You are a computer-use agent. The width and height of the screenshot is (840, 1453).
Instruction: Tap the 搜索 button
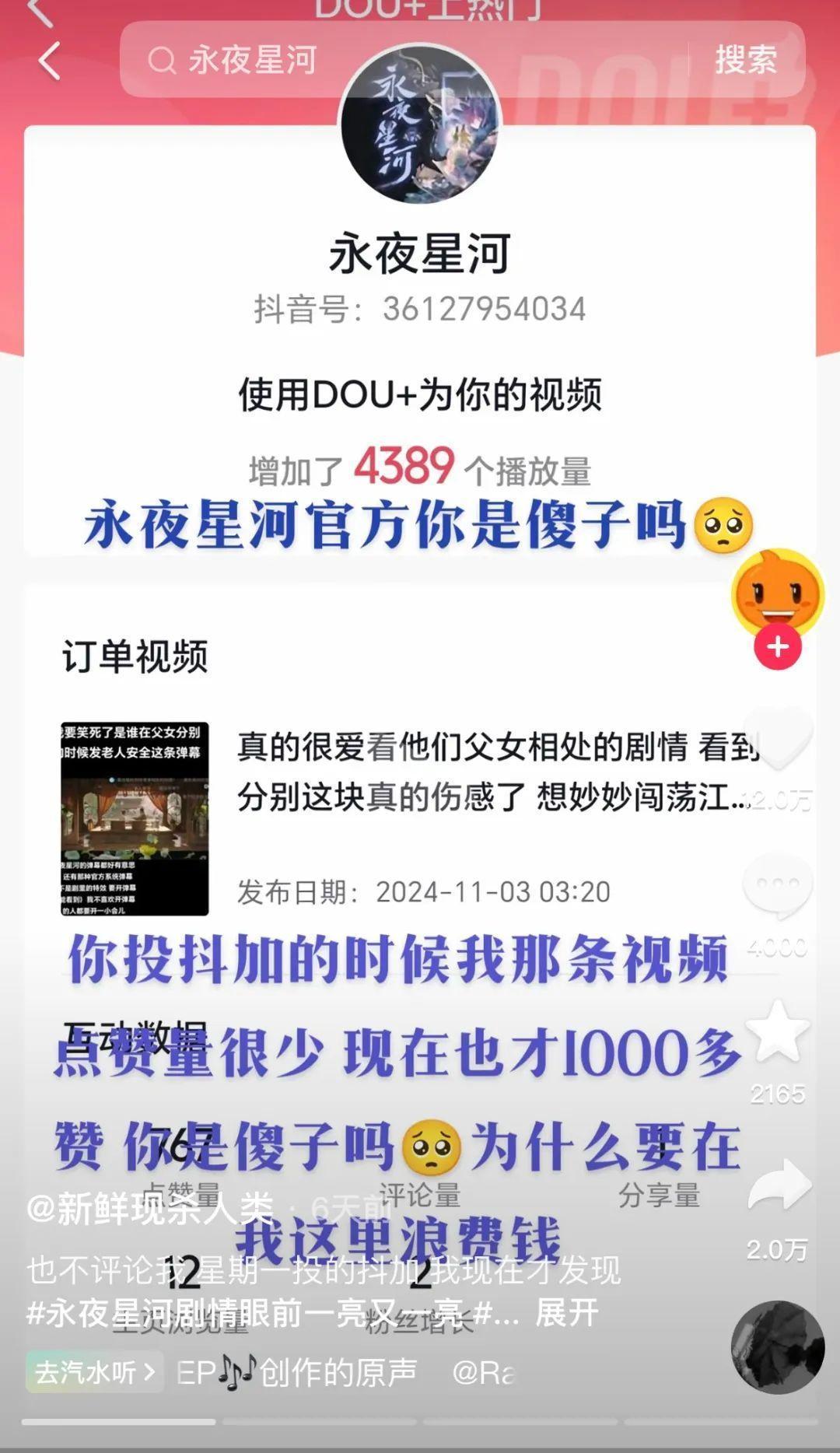pos(745,60)
